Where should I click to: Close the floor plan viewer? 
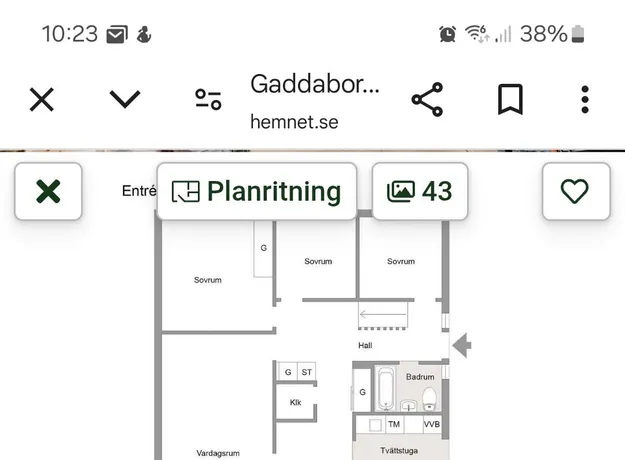48,192
